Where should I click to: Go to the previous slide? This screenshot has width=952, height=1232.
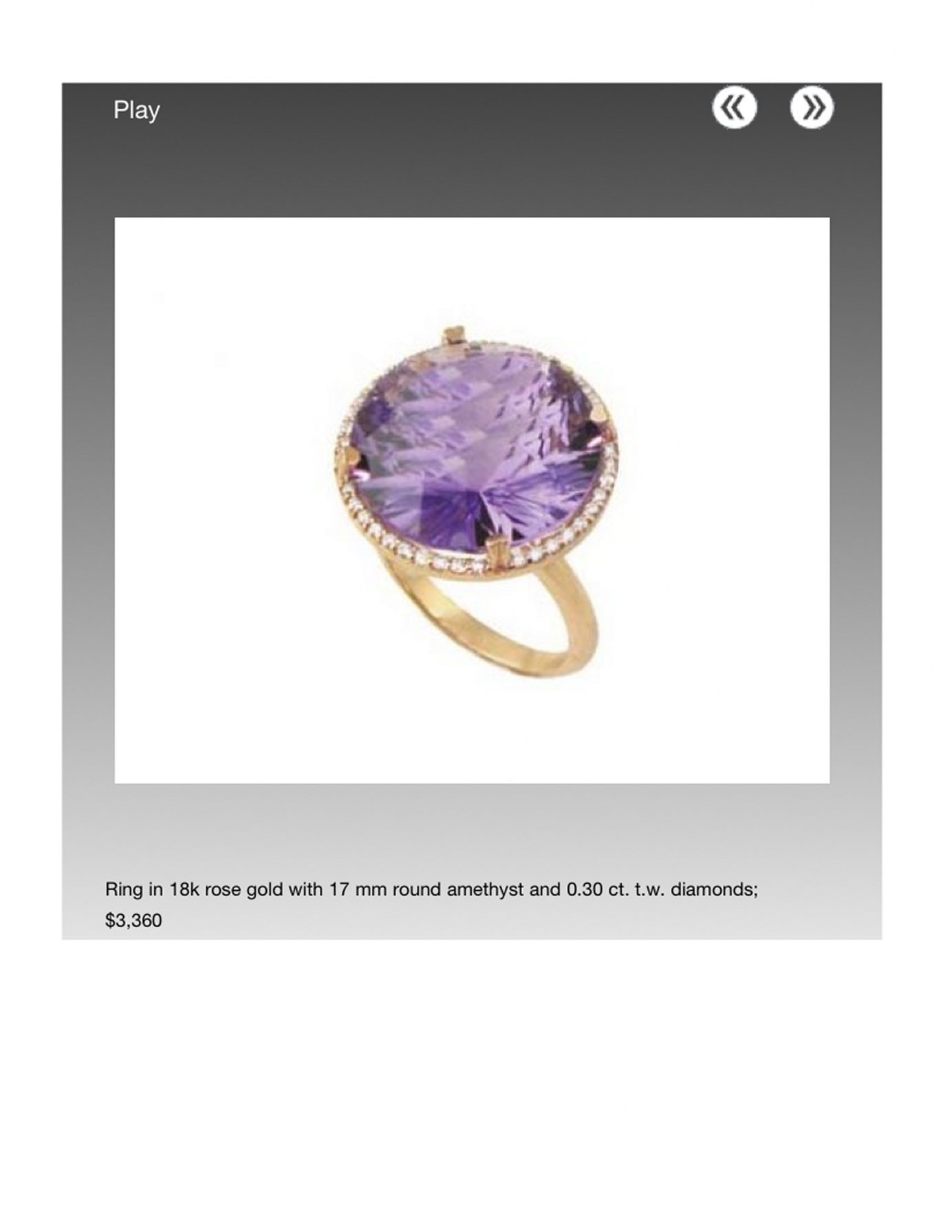coord(734,108)
